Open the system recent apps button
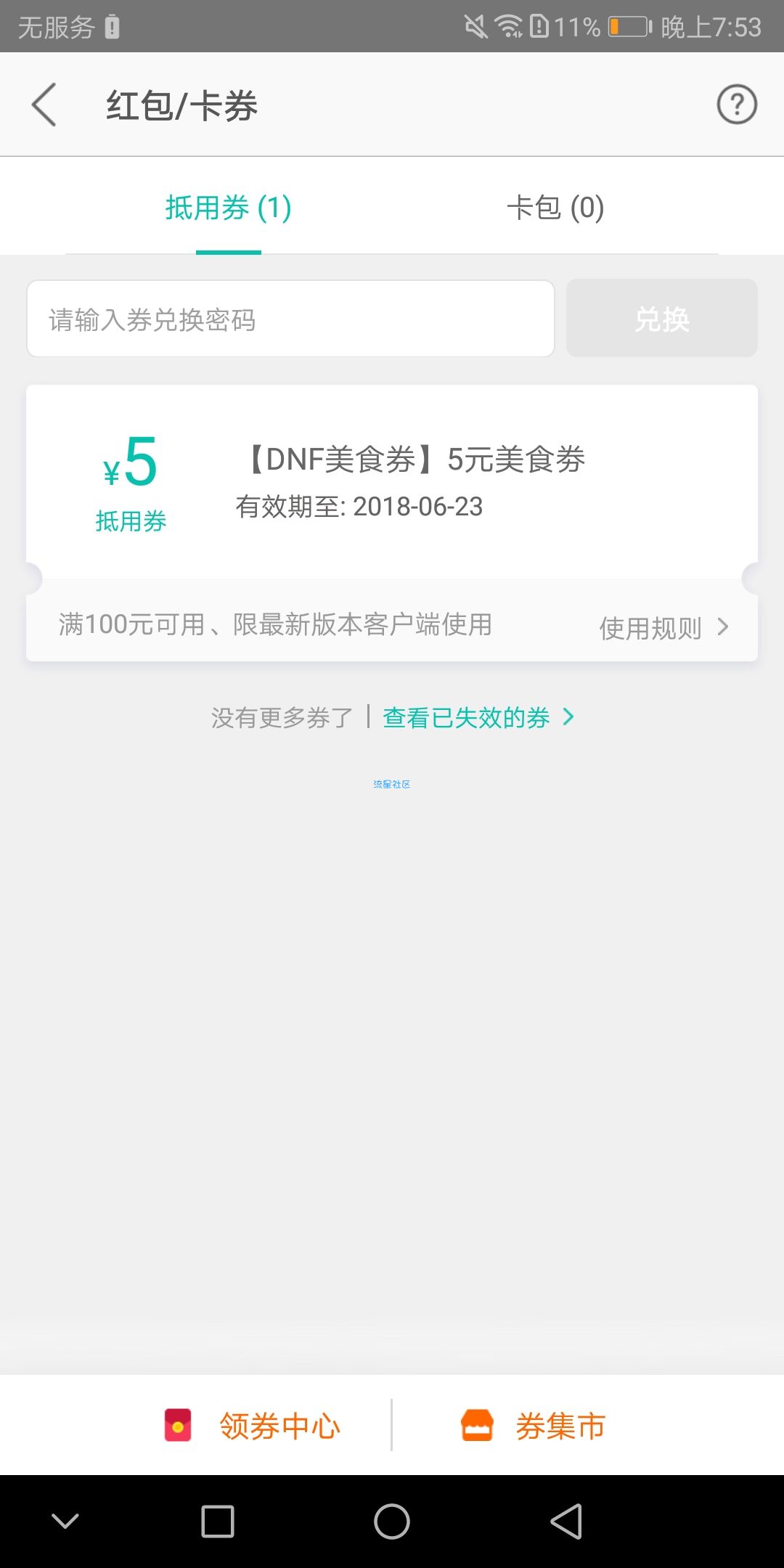784x1568 pixels. (x=218, y=1522)
